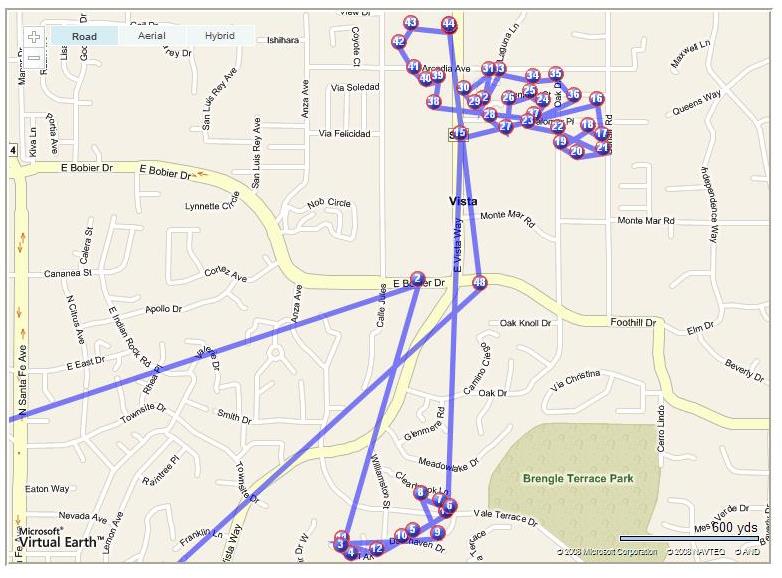782x578 pixels.
Task: Select pushpin number 35
Action: click(x=556, y=74)
